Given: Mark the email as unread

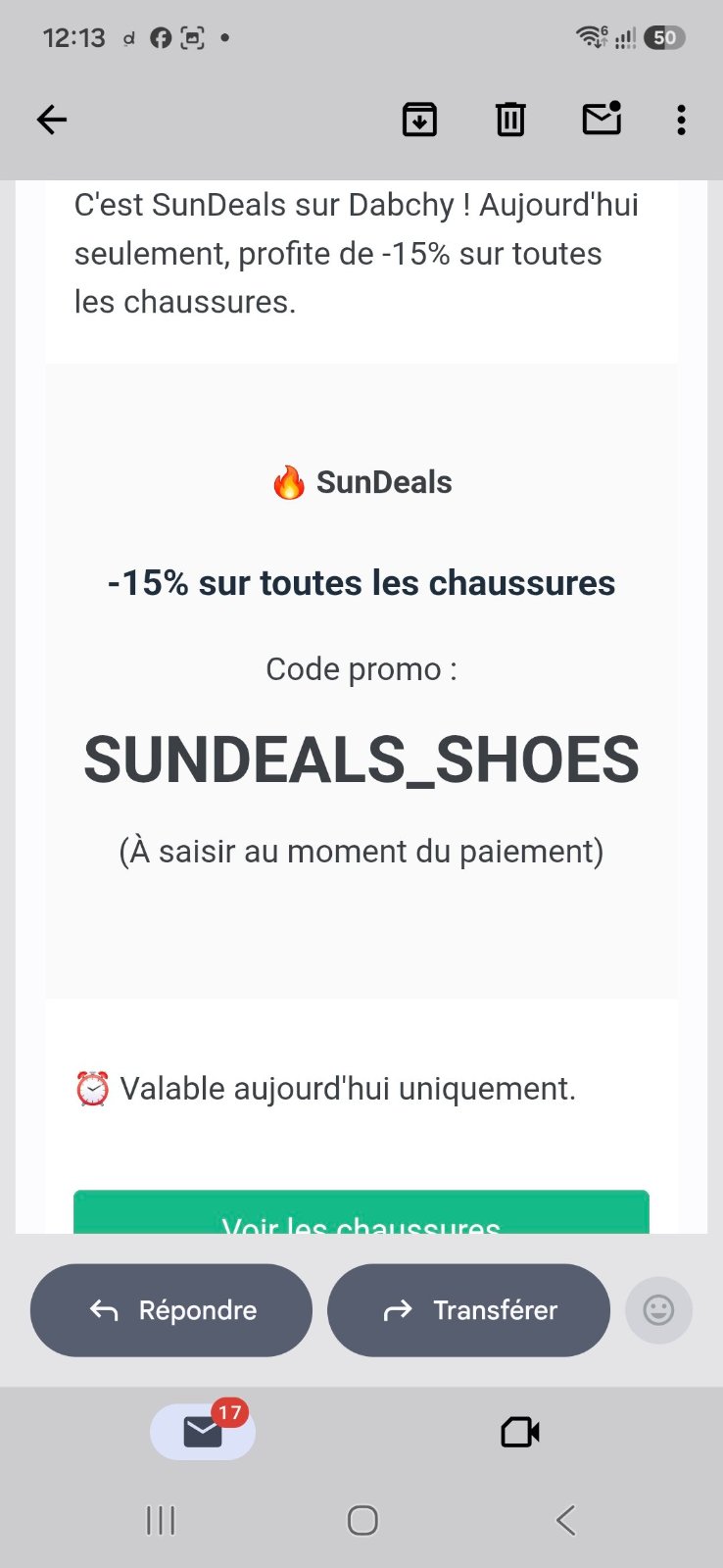Looking at the screenshot, I should pyautogui.click(x=602, y=118).
